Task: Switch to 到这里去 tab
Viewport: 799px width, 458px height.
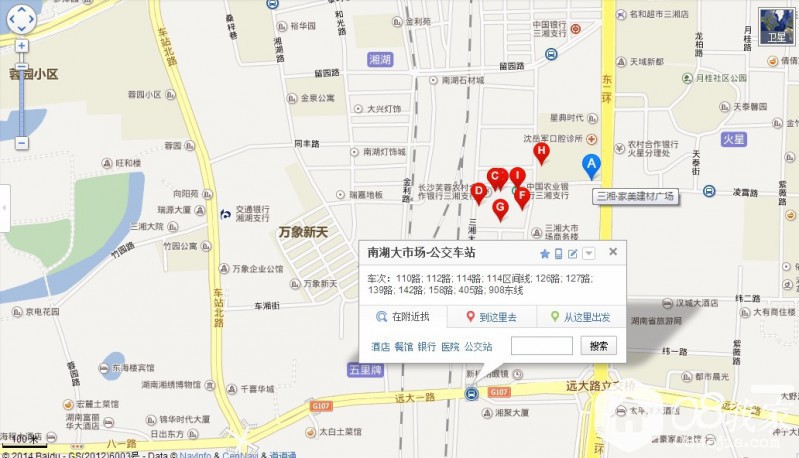Action: (x=491, y=317)
